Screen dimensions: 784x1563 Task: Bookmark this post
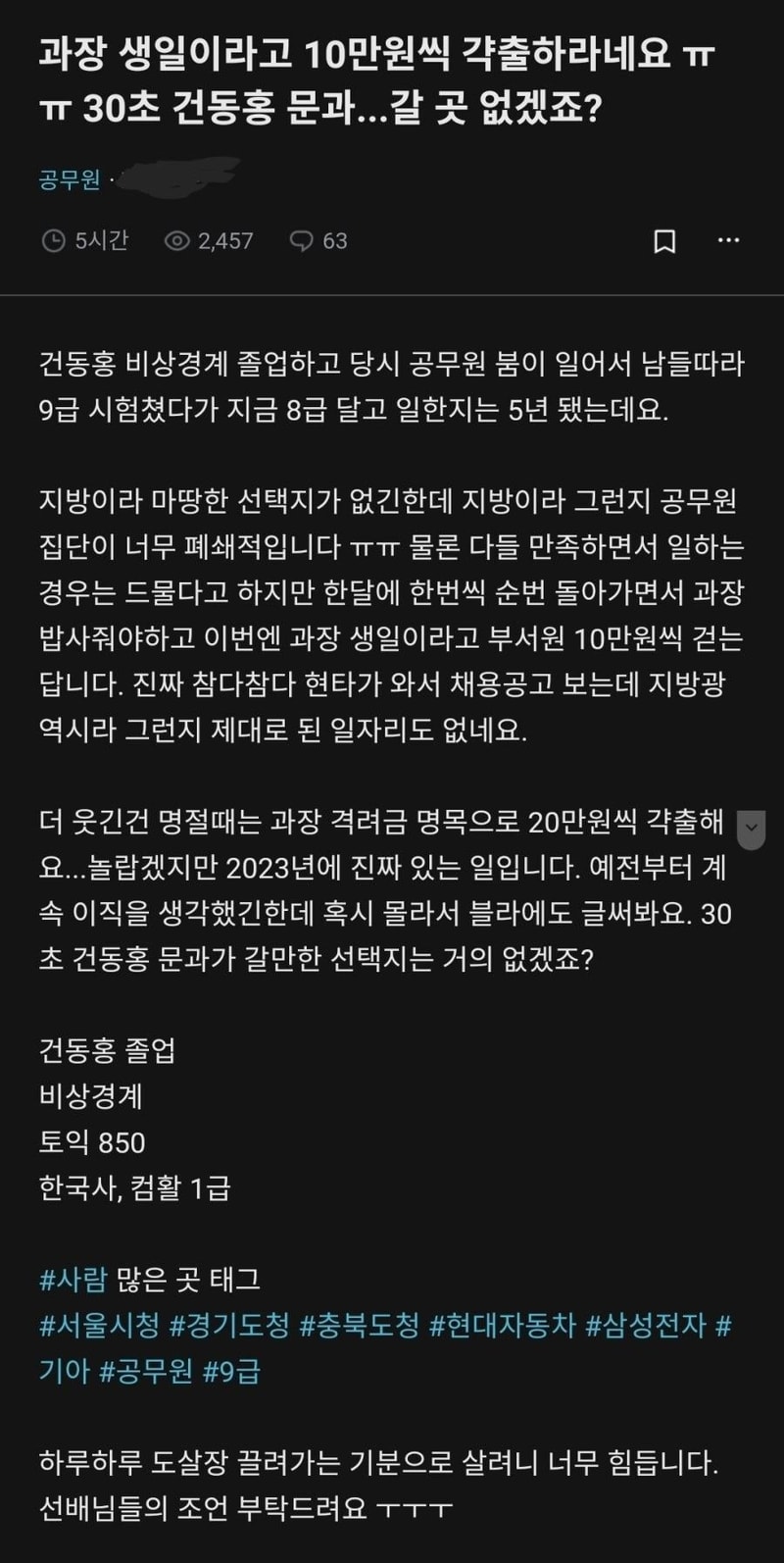click(664, 240)
